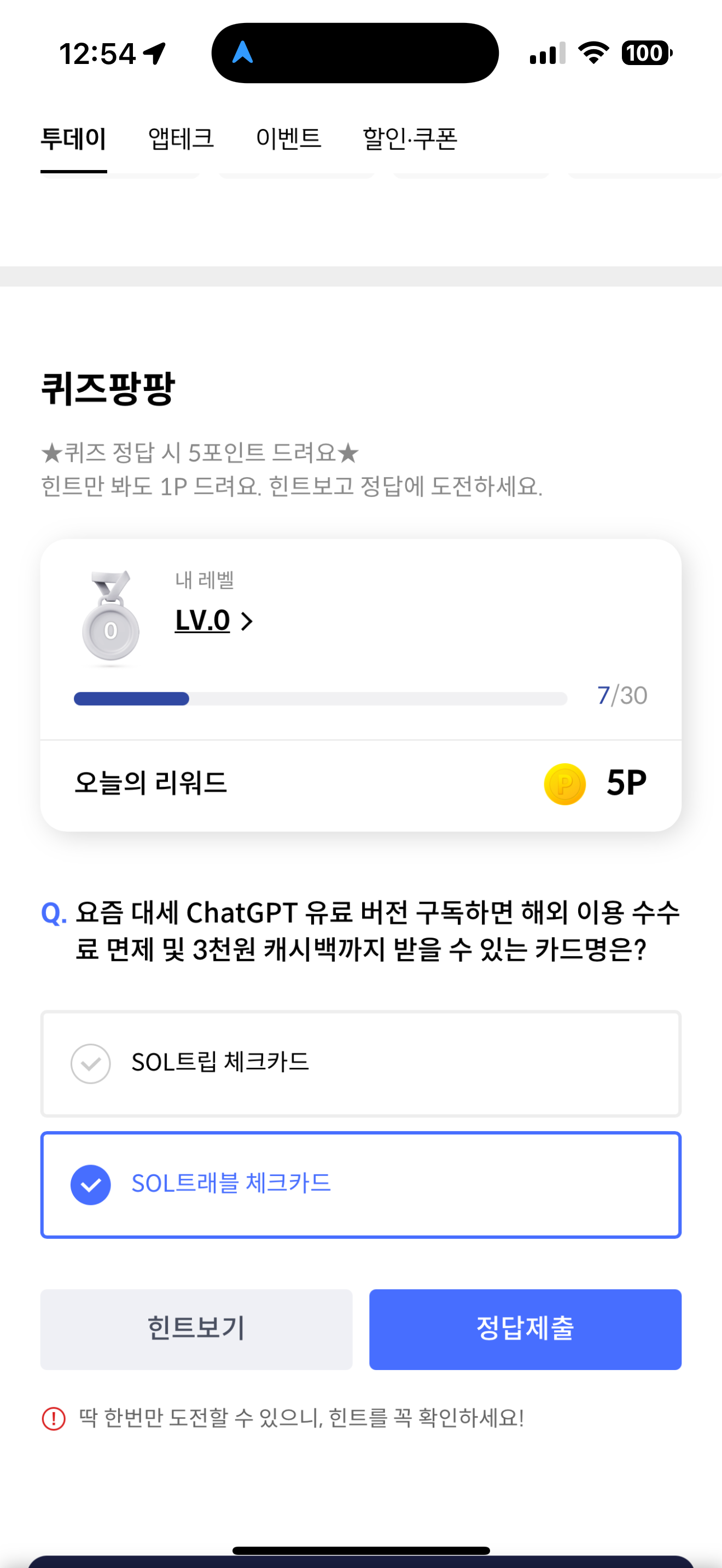This screenshot has width=722, height=1568.
Task: Select the 투데이 tab
Action: pyautogui.click(x=74, y=139)
